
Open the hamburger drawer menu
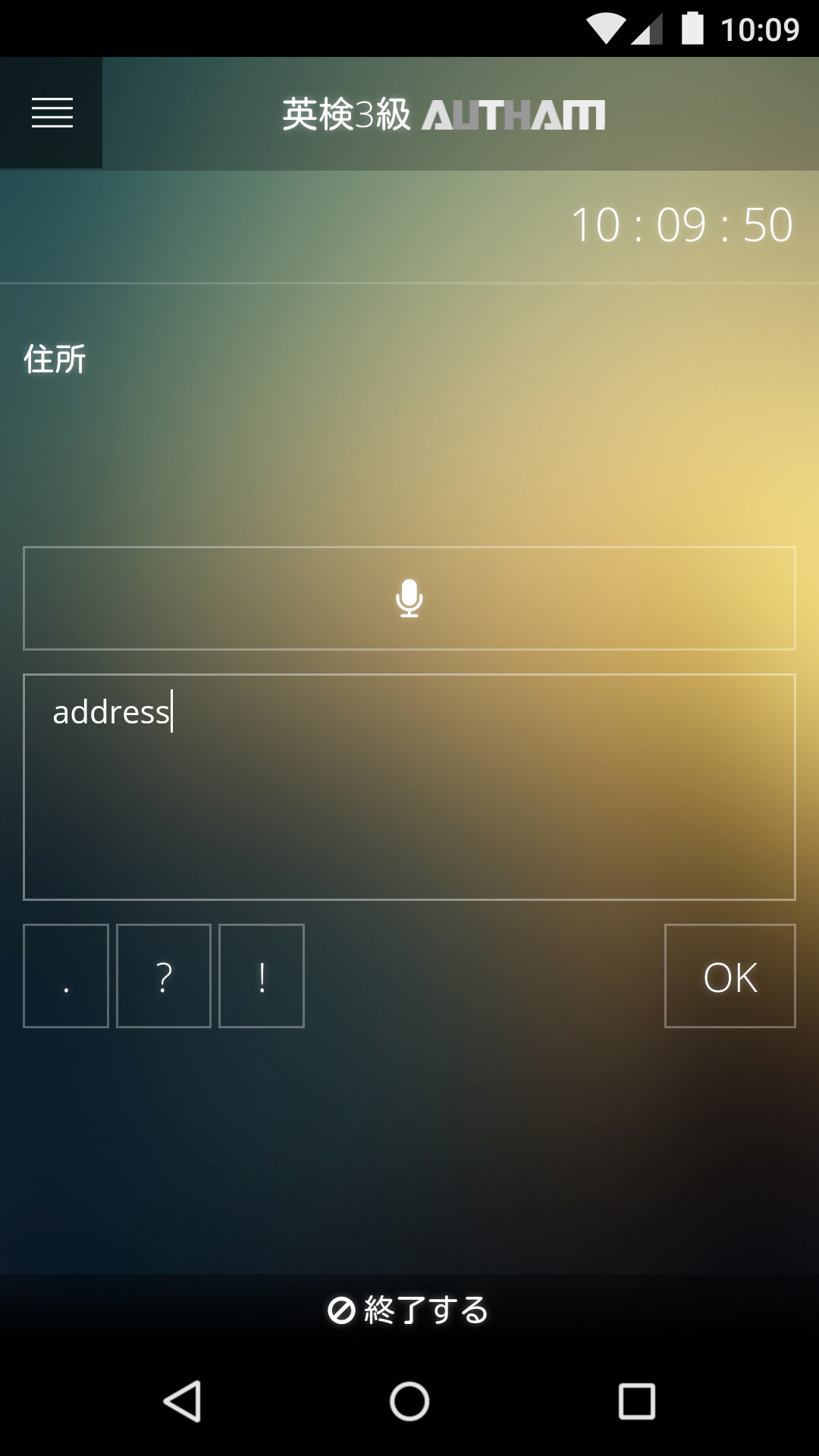click(52, 113)
